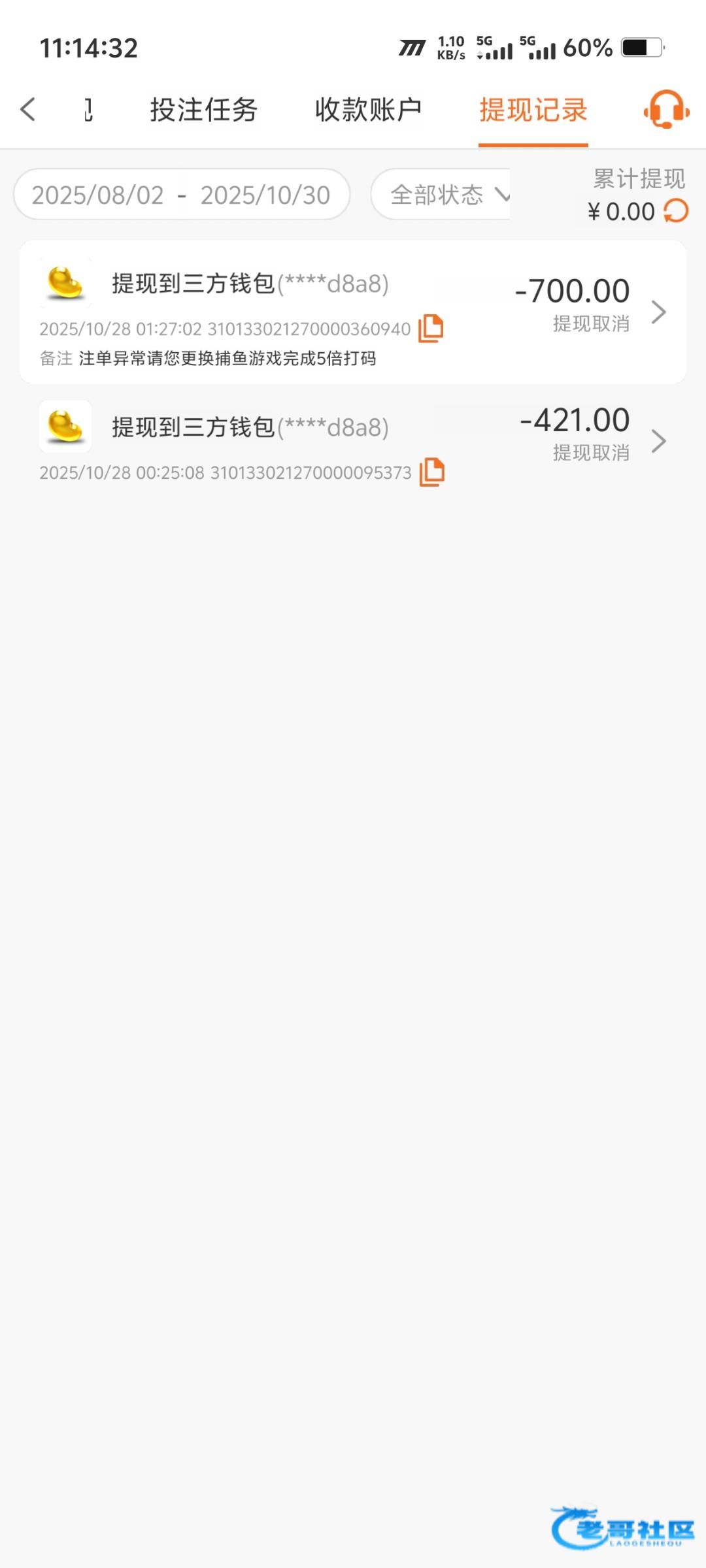Copy order number ending in 360940
706x1568 pixels.
click(x=431, y=328)
